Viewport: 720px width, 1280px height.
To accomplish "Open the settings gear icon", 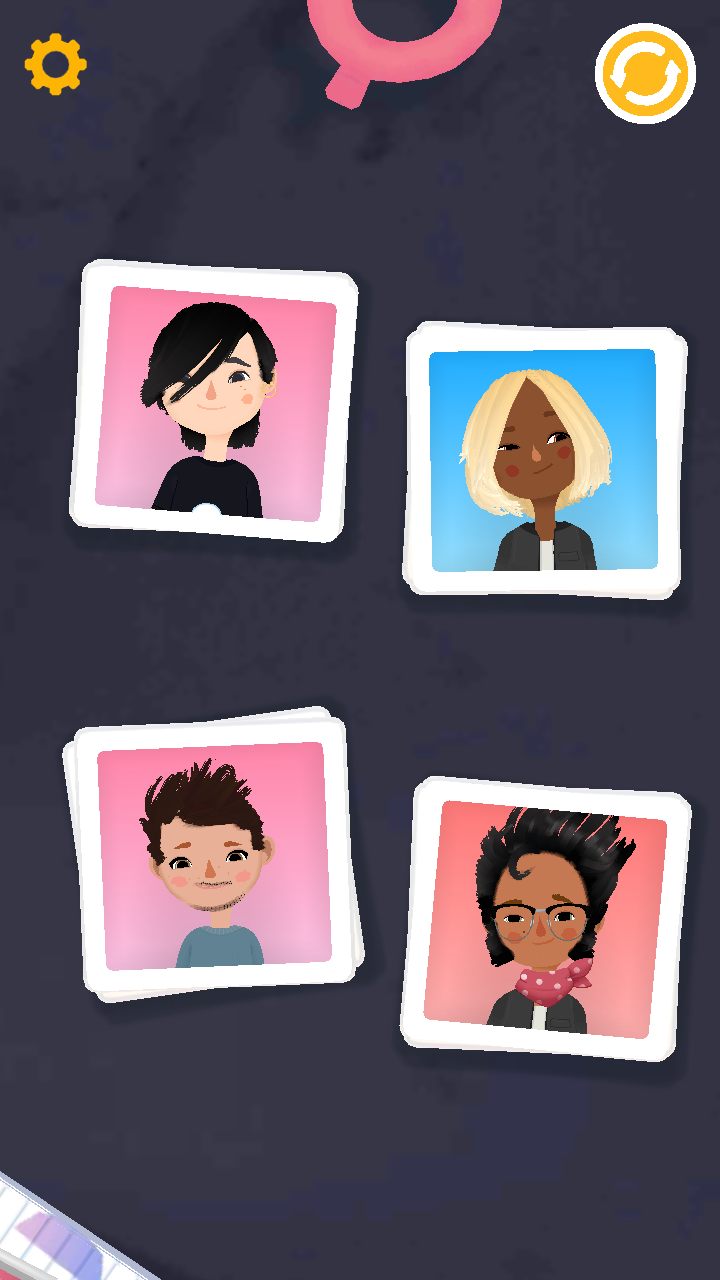I will tap(55, 65).
